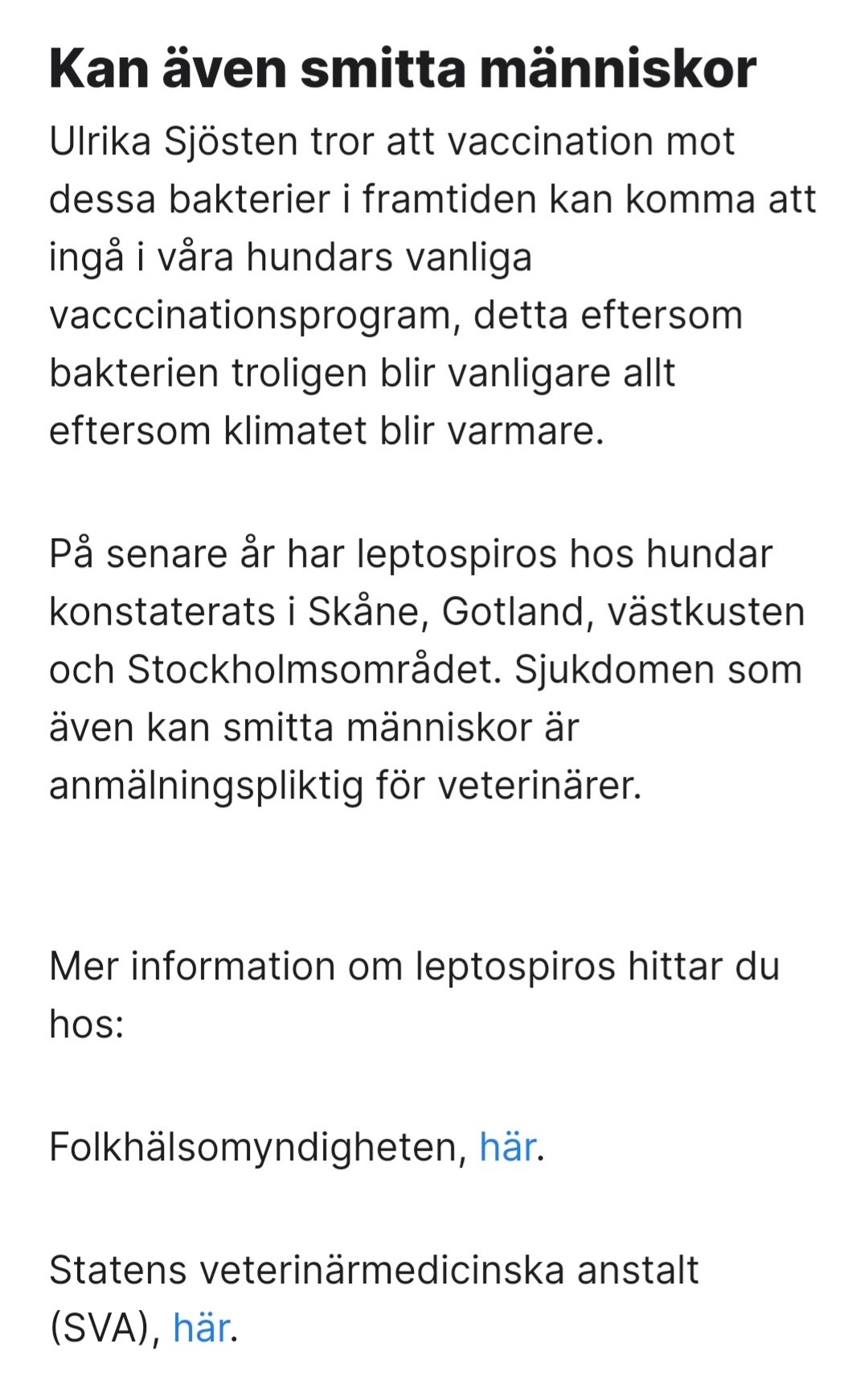Open the SVA "här" link
Viewport: 868px width, 1392px height.
click(x=201, y=1328)
